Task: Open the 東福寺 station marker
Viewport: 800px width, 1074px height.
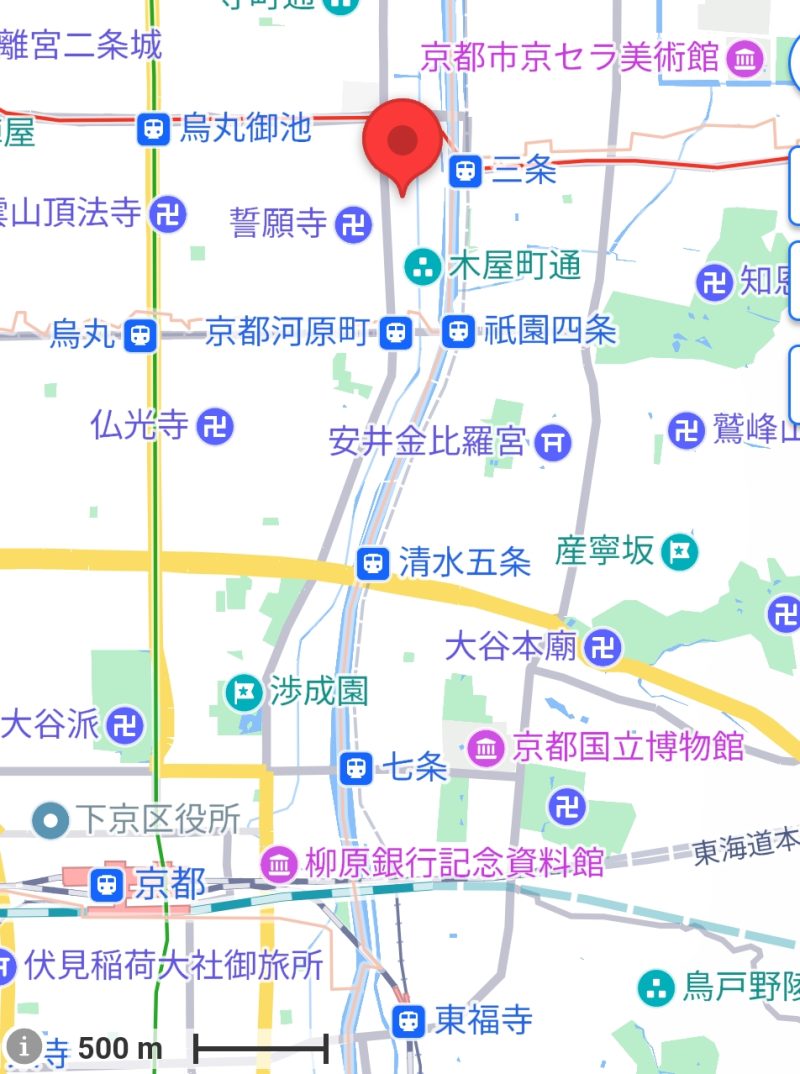Action: pyautogui.click(x=408, y=1021)
